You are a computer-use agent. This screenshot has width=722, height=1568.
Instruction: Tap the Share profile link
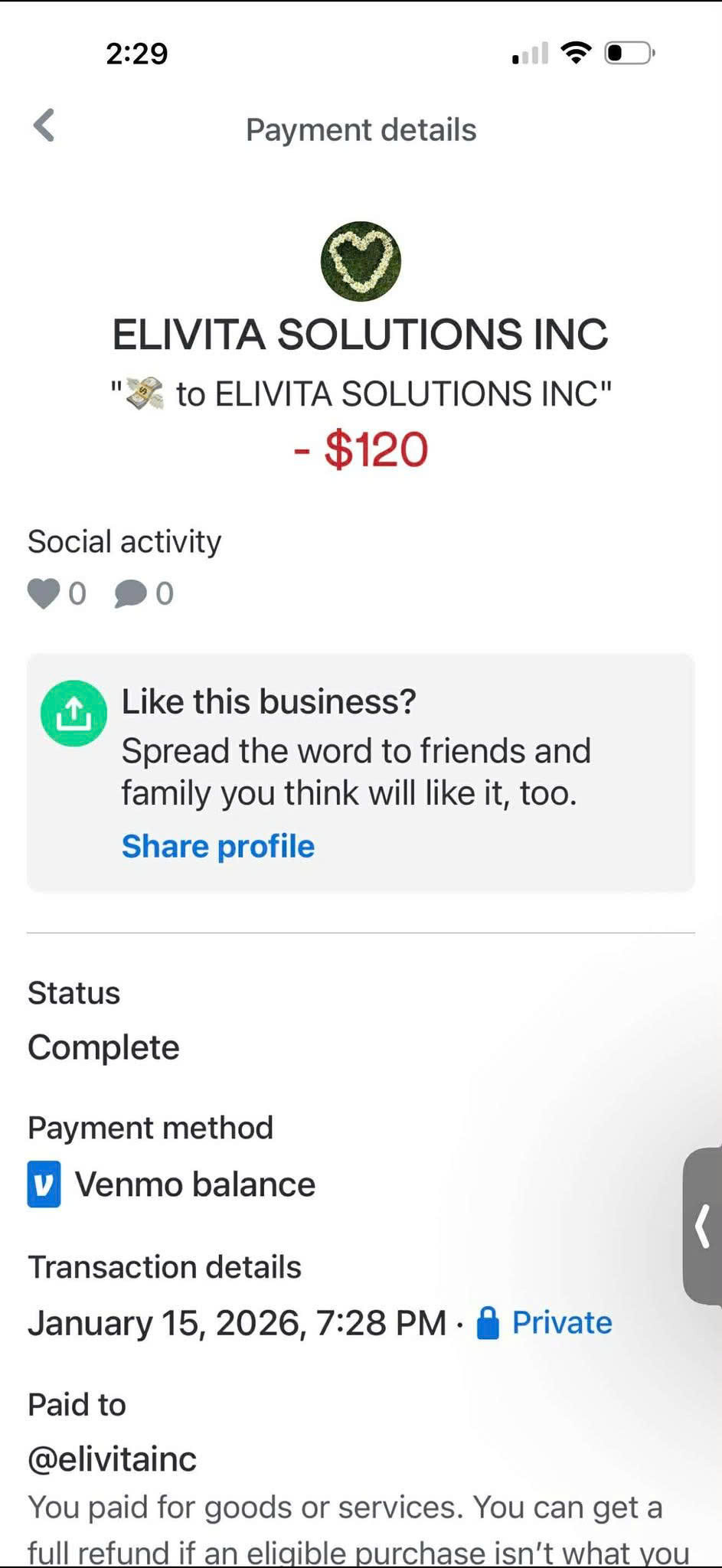tap(217, 846)
